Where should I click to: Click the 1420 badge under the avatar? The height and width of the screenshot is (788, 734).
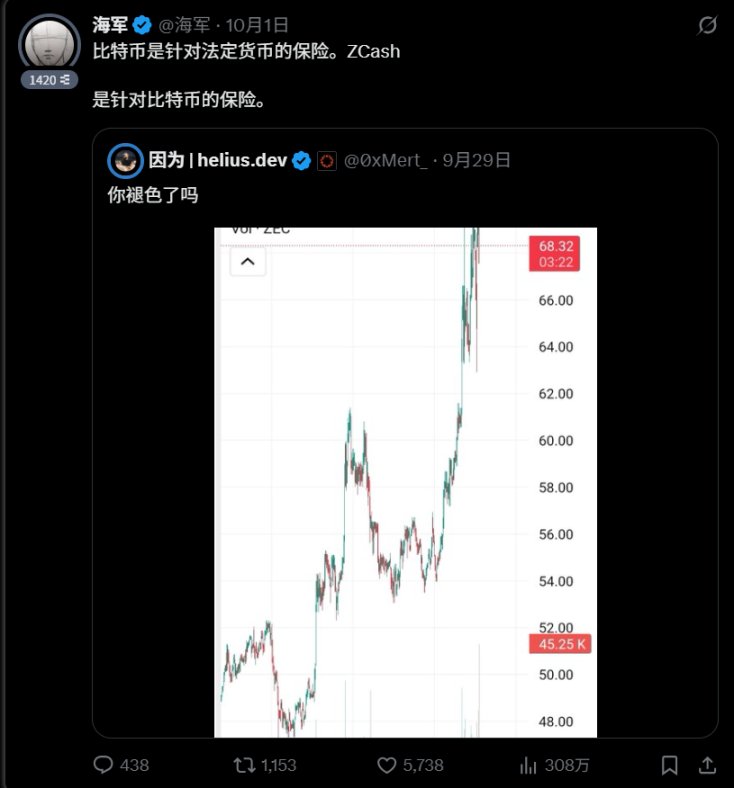47,80
